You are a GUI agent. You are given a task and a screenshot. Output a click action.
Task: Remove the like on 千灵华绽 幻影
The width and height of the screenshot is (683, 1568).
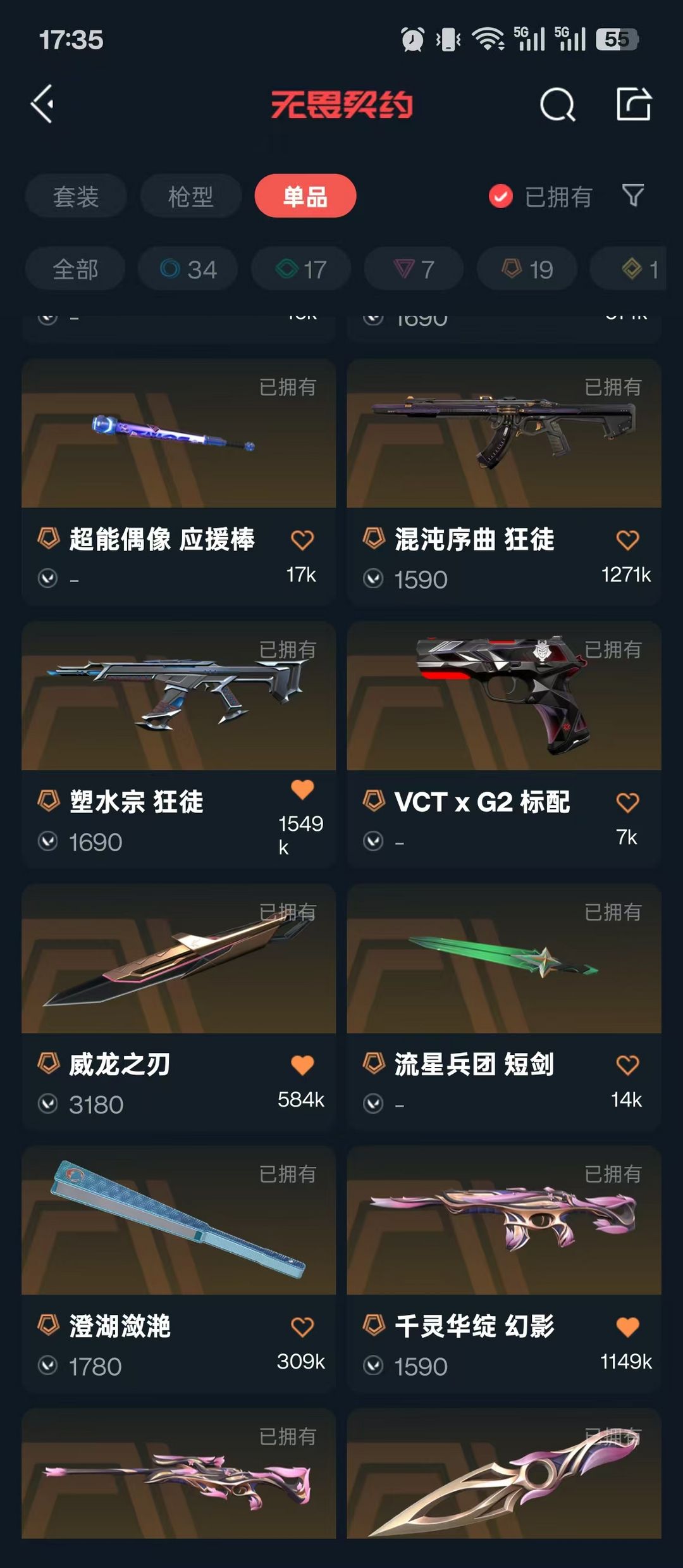pos(627,1327)
